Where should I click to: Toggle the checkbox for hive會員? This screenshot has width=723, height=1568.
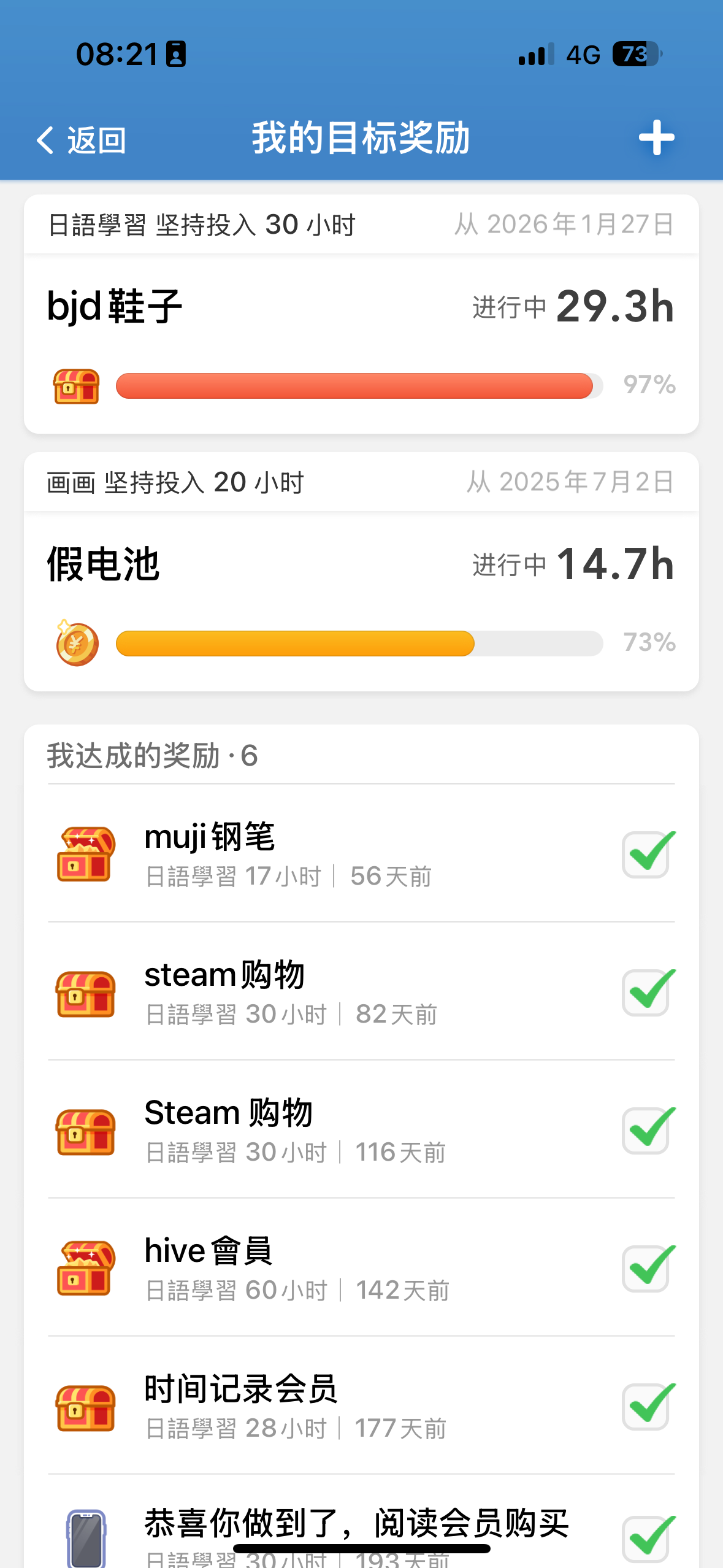pyautogui.click(x=648, y=1267)
